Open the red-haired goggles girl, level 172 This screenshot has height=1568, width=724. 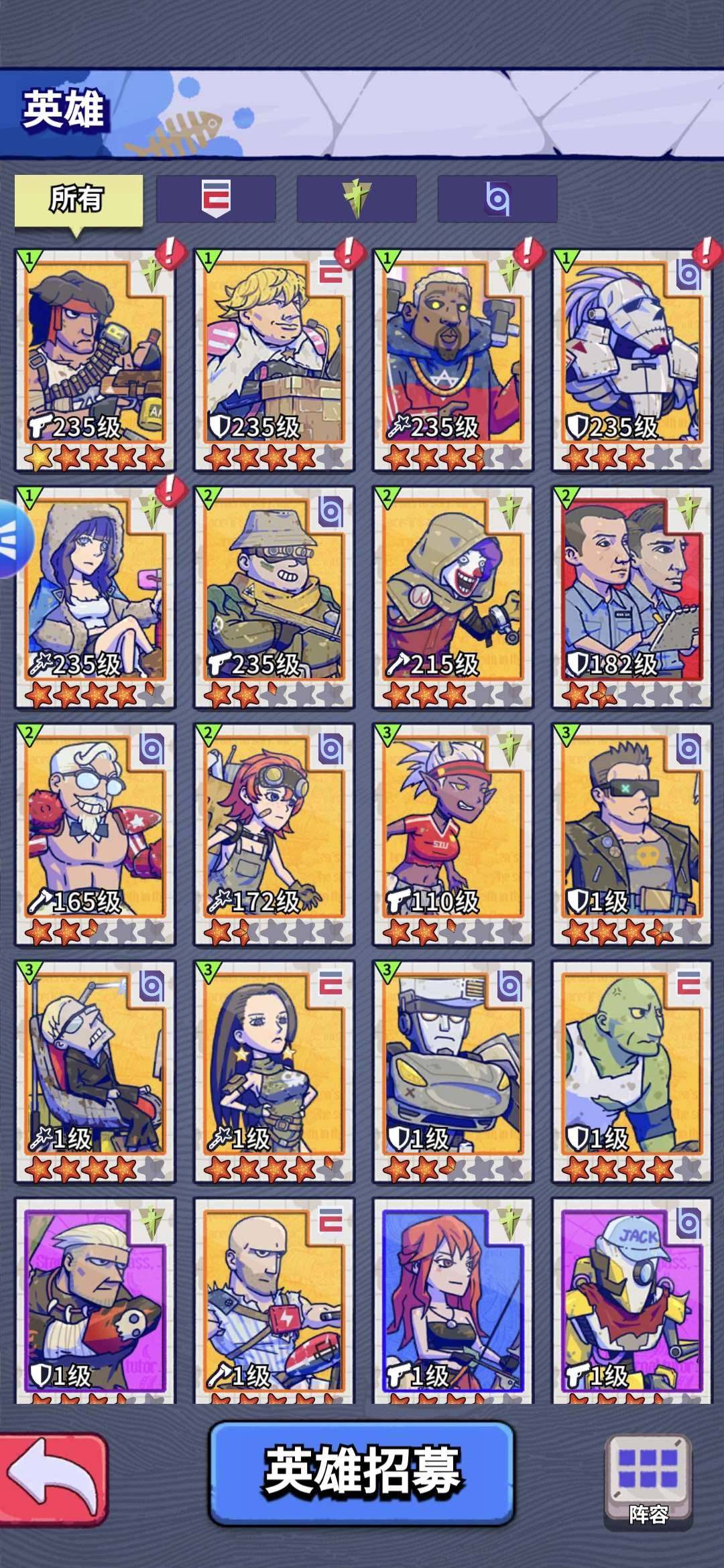point(274,835)
